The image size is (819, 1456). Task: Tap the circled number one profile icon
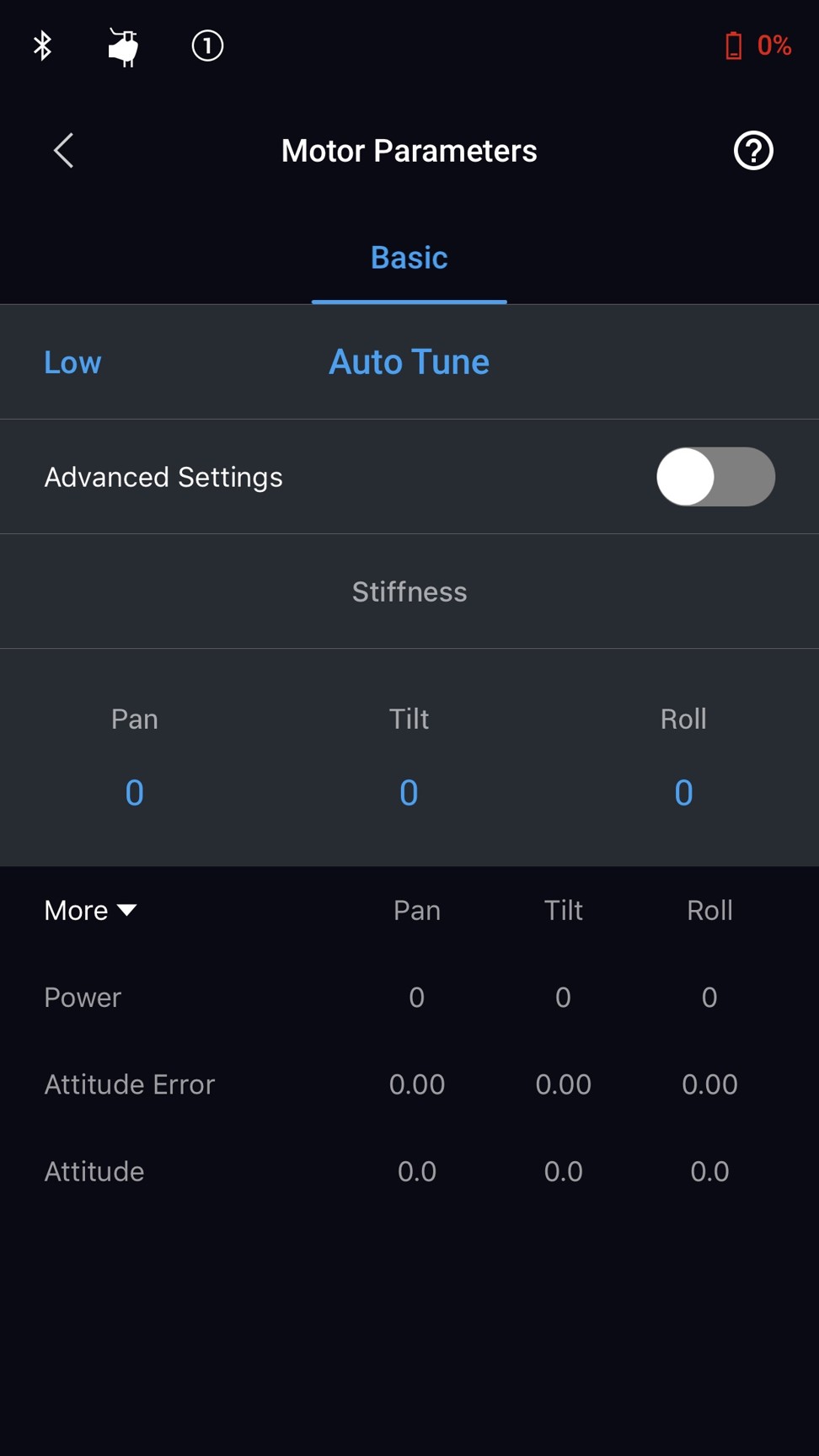[207, 45]
